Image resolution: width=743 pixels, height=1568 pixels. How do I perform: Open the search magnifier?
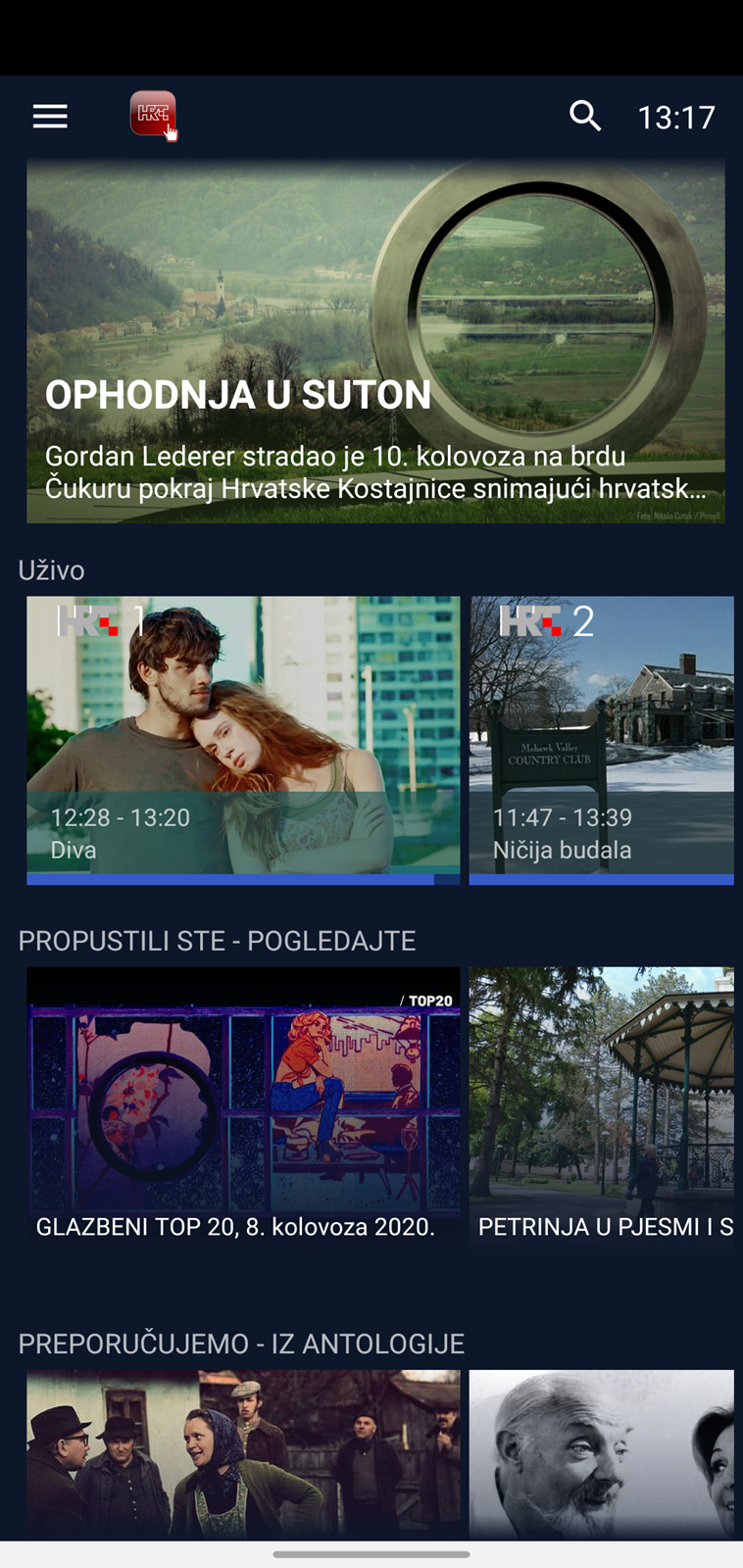[585, 116]
